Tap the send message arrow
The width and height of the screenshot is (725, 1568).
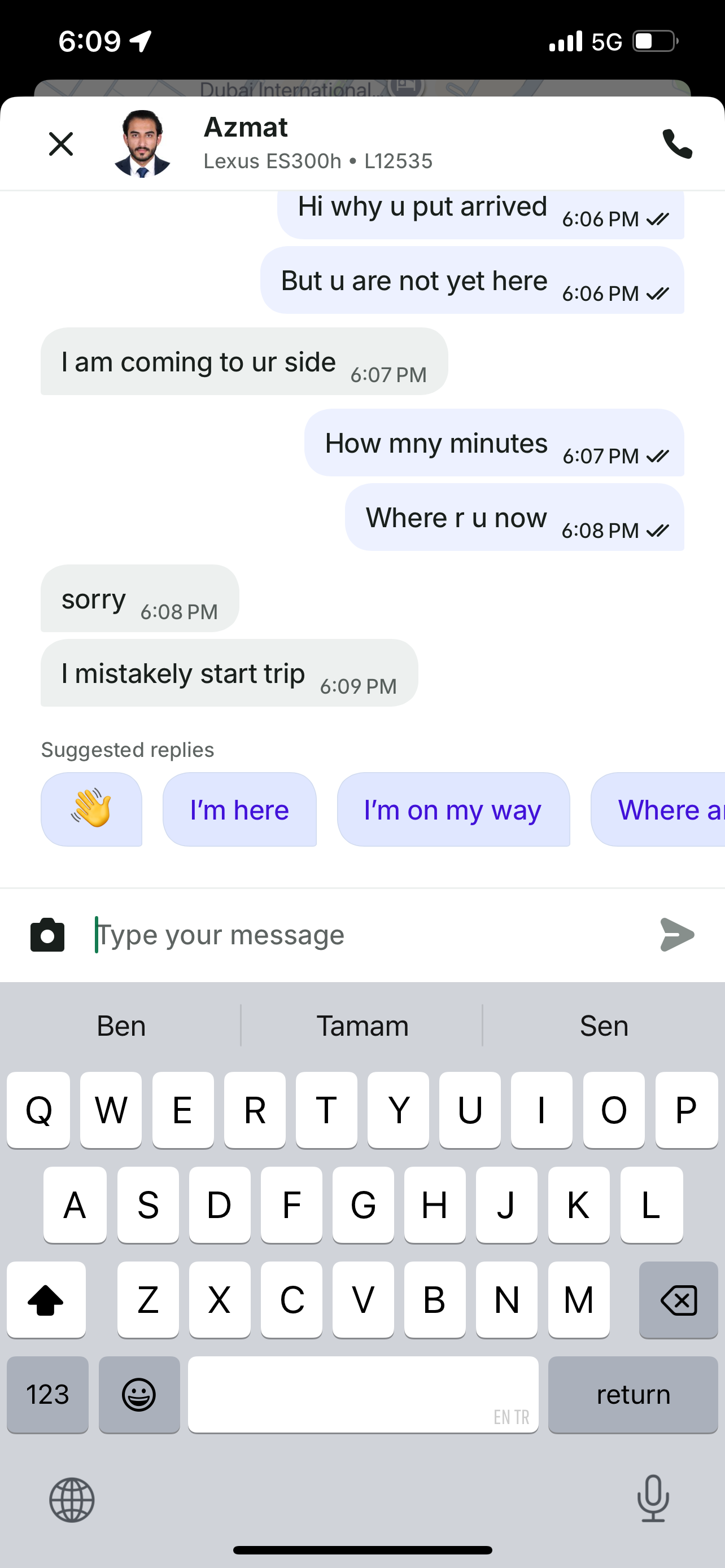point(677,934)
